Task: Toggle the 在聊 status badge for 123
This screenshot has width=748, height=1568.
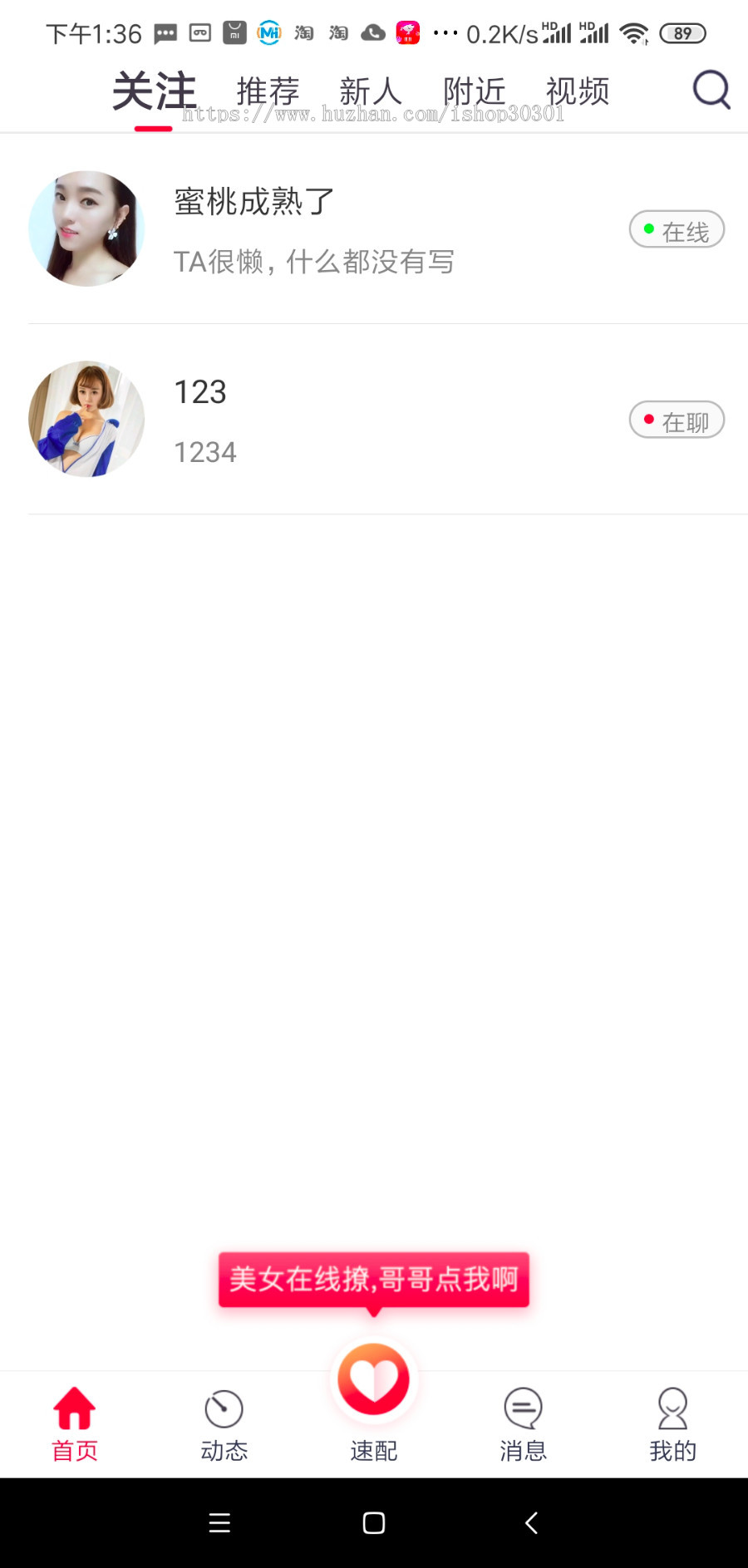Action: [x=676, y=420]
